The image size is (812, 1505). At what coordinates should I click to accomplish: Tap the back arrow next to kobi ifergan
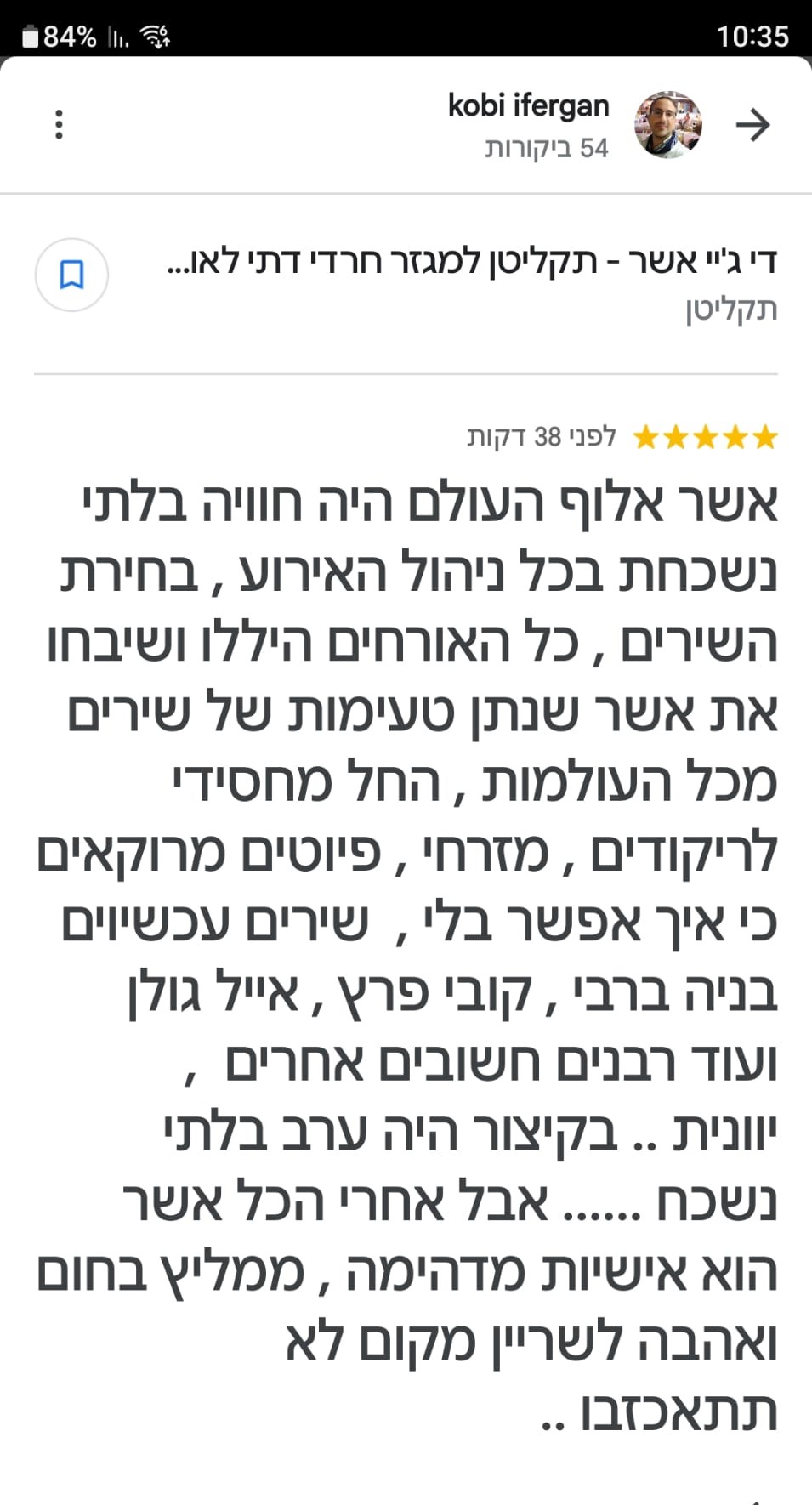752,126
